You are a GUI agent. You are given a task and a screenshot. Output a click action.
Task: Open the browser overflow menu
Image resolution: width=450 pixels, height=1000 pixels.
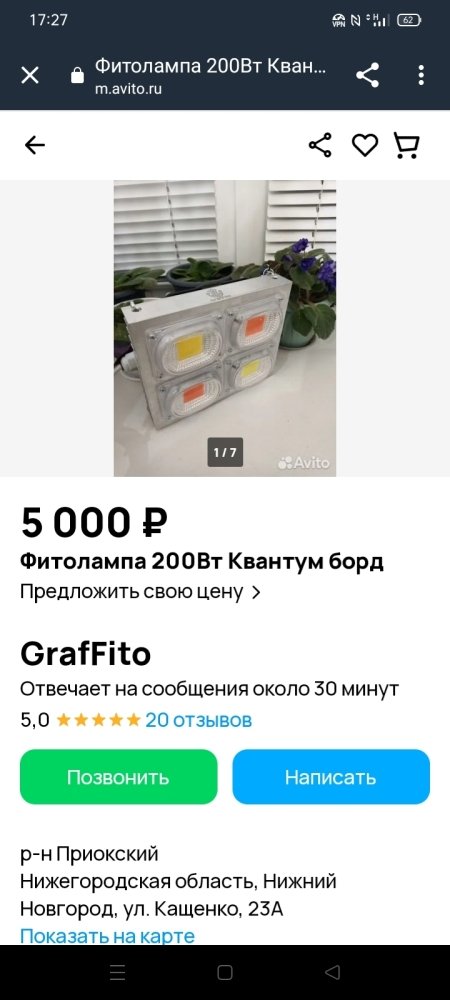pyautogui.click(x=421, y=75)
